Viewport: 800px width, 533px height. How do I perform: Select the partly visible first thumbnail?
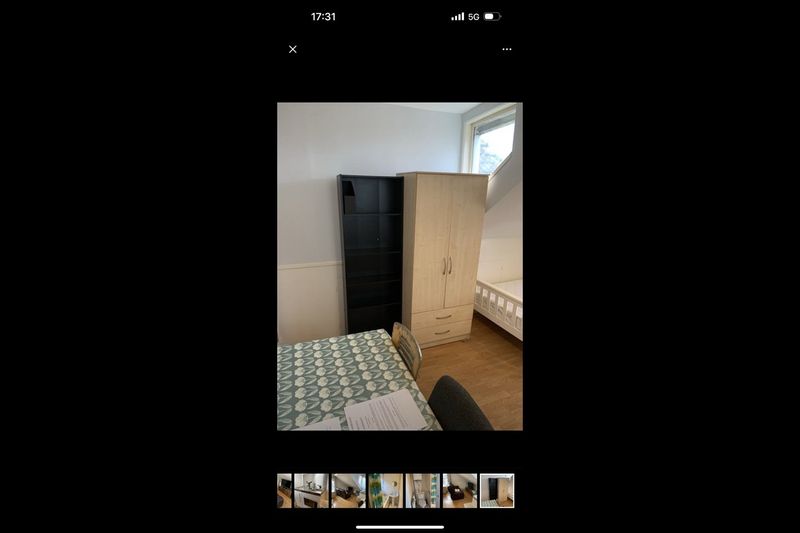coord(284,491)
